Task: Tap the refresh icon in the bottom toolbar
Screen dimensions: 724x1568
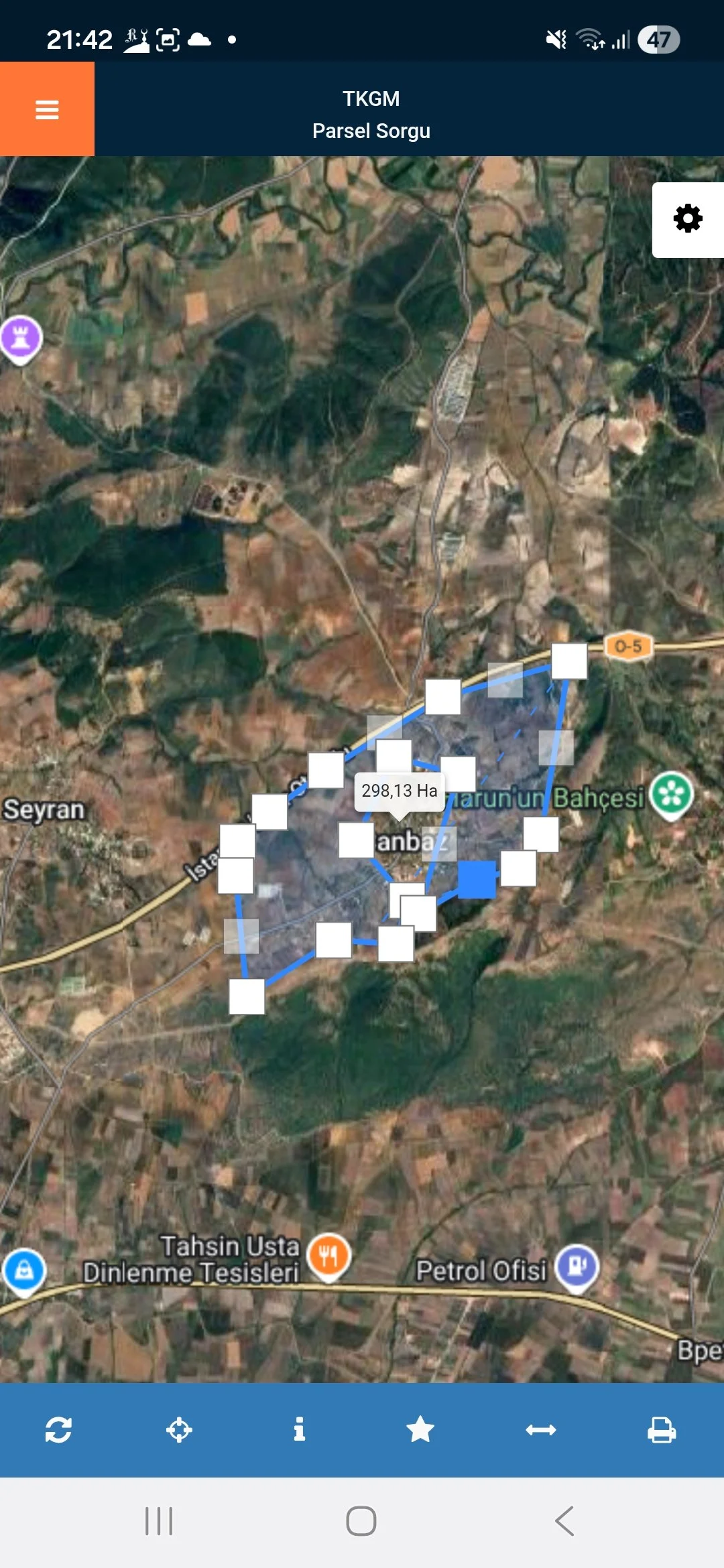Action: tap(58, 1429)
